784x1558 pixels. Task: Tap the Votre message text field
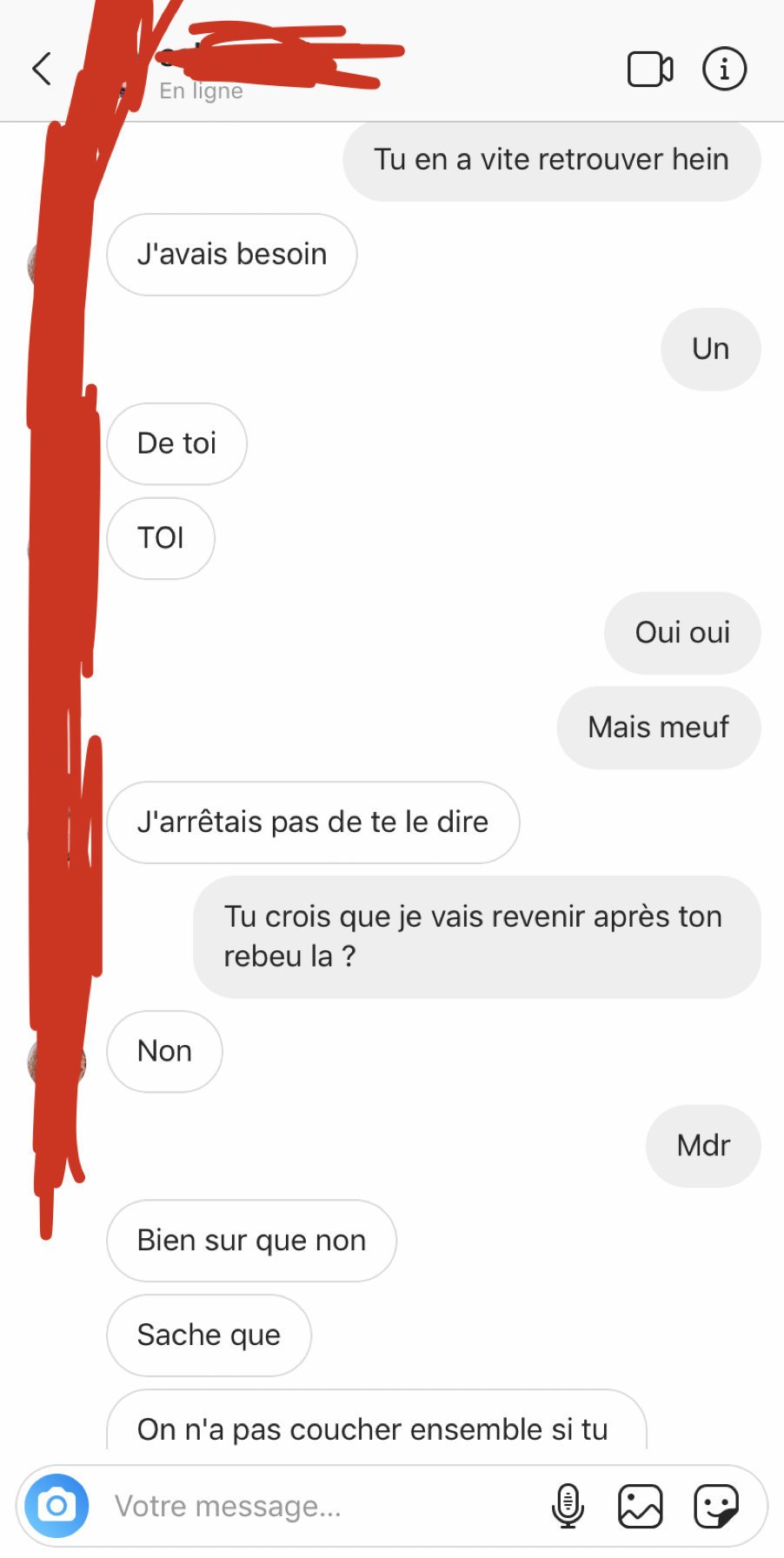(322, 1506)
